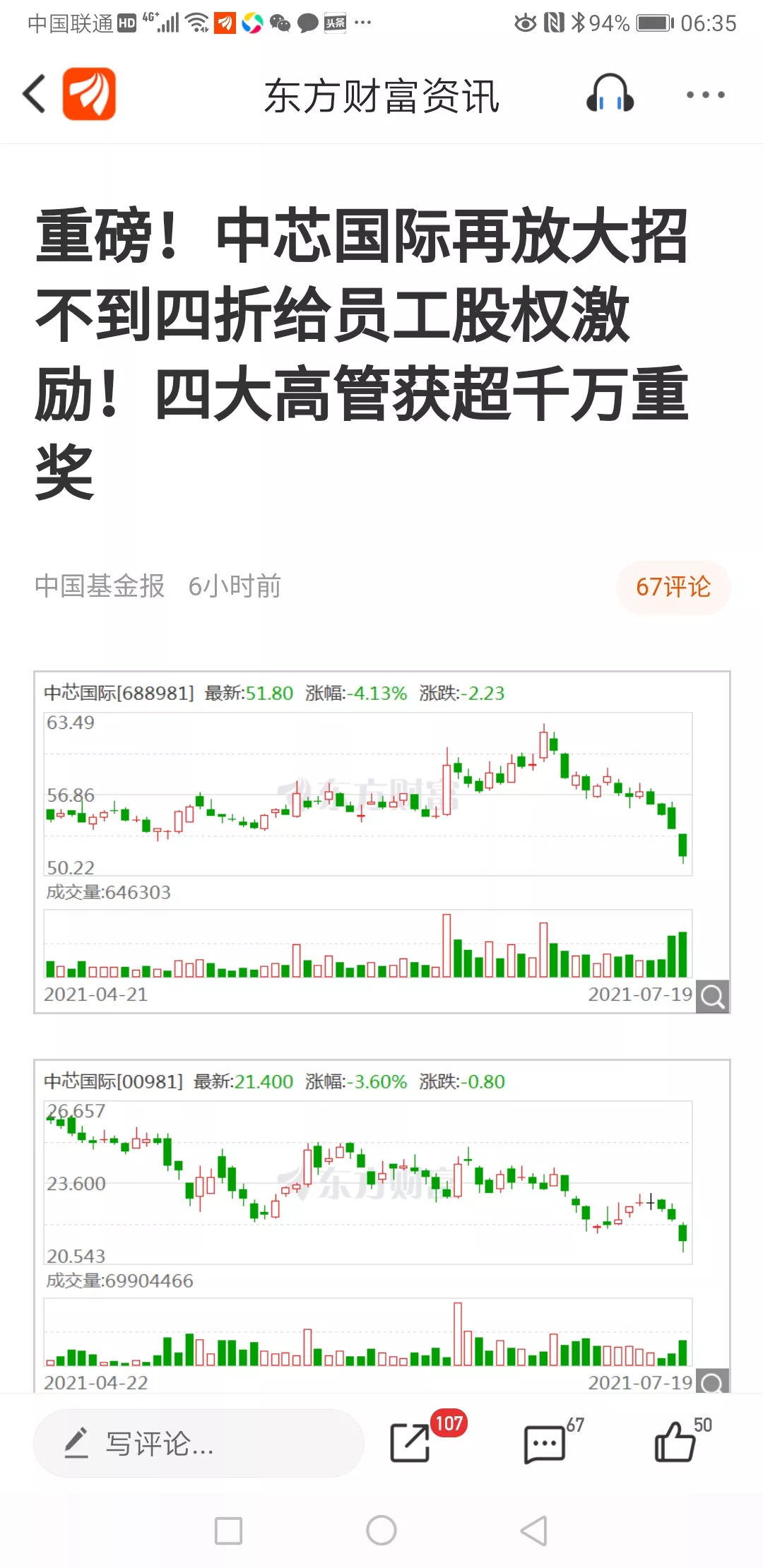
Task: Open the Eastmoney app logo icon
Action: [89, 94]
